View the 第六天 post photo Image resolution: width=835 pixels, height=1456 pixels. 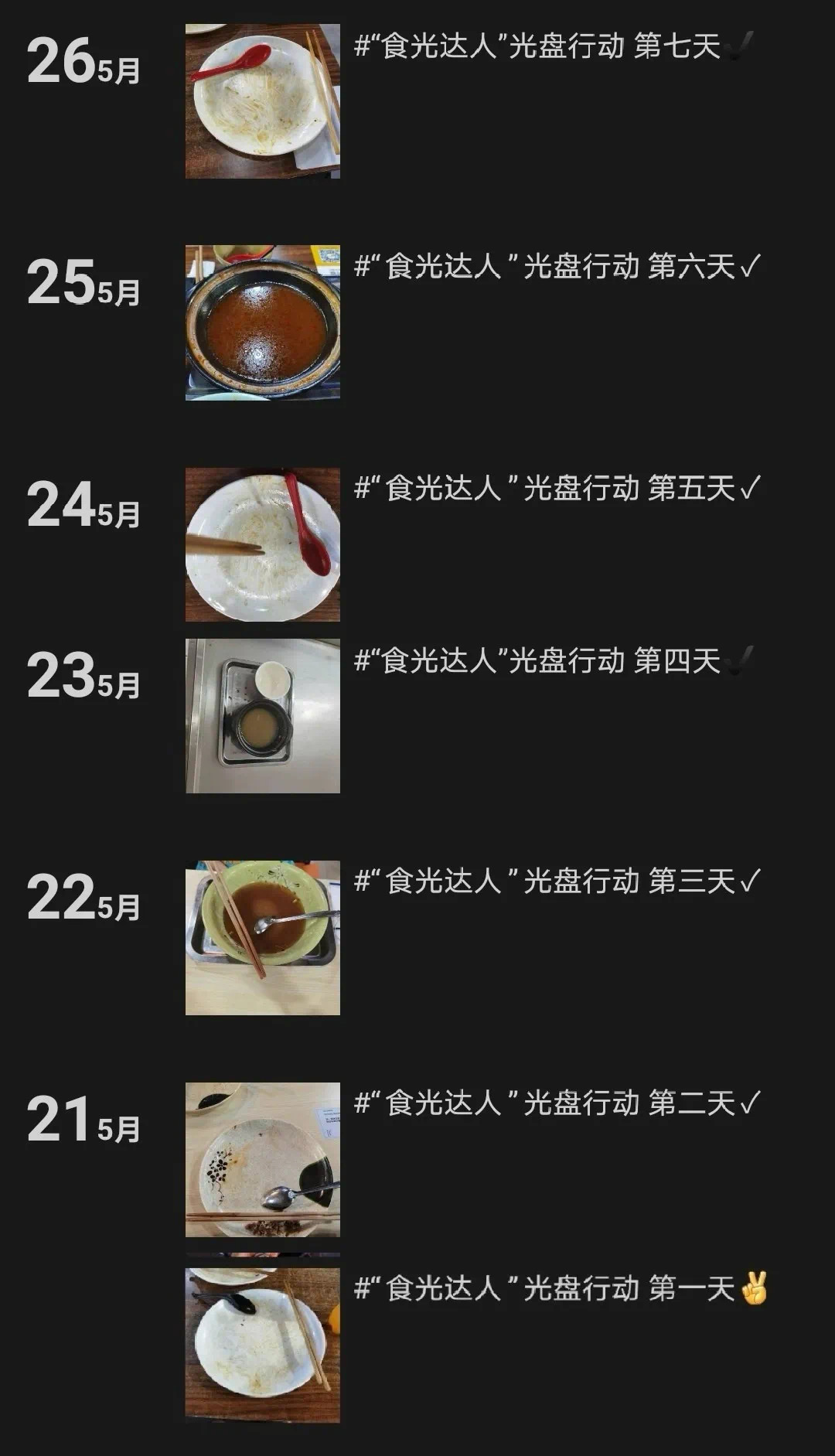pyautogui.click(x=262, y=322)
